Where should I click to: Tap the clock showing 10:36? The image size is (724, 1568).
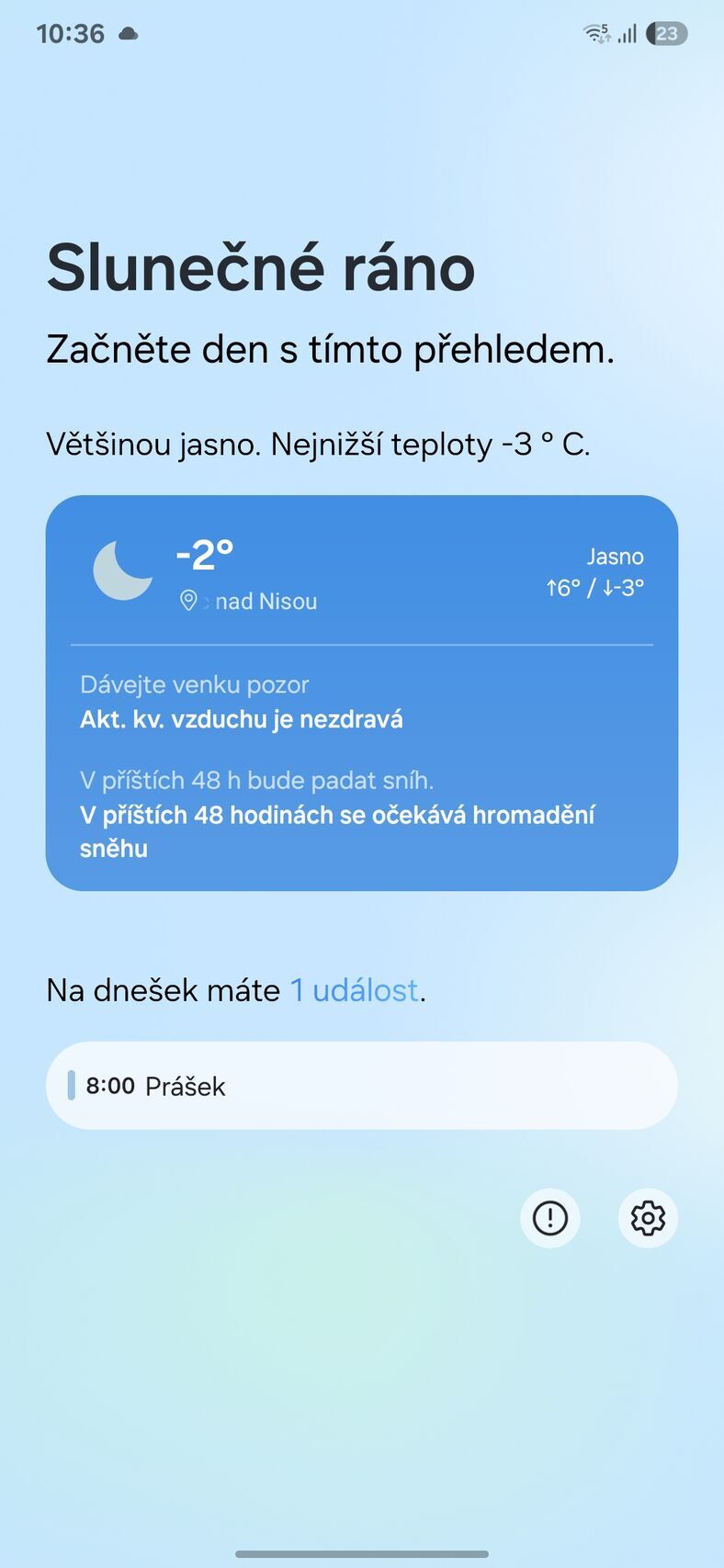(71, 34)
